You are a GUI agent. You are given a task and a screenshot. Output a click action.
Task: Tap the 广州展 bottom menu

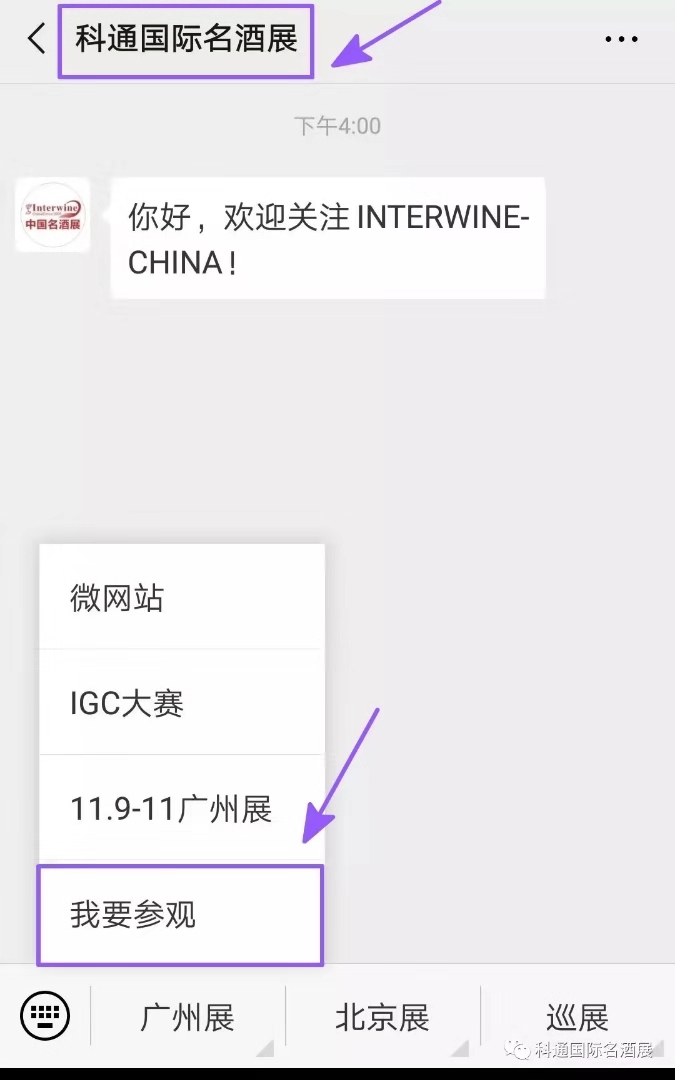coord(188,1018)
